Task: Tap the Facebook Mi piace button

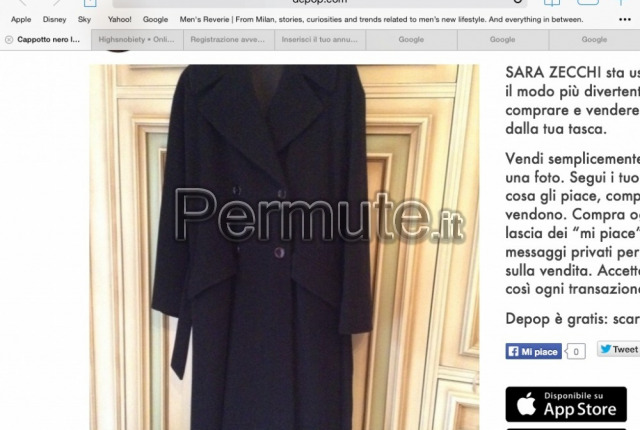Action: tap(534, 351)
